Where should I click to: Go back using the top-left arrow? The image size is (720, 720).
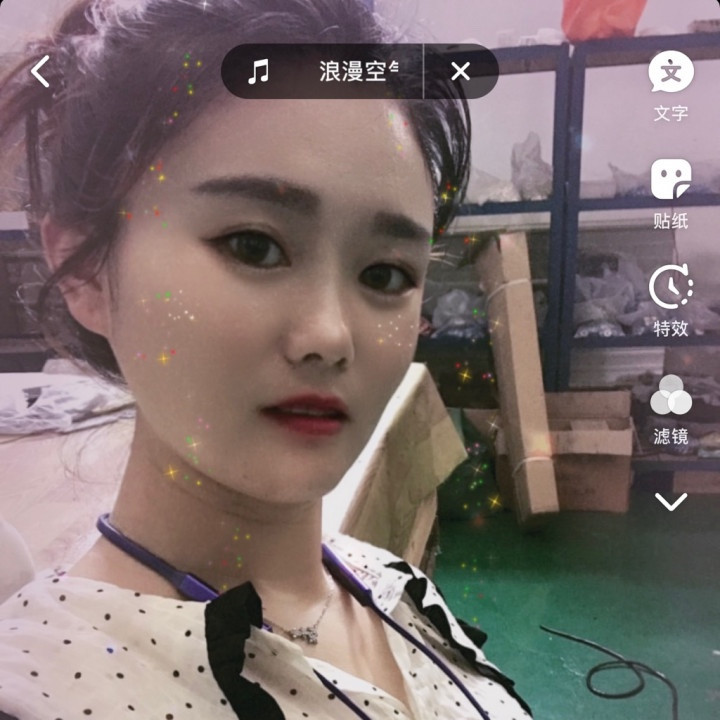(x=40, y=71)
